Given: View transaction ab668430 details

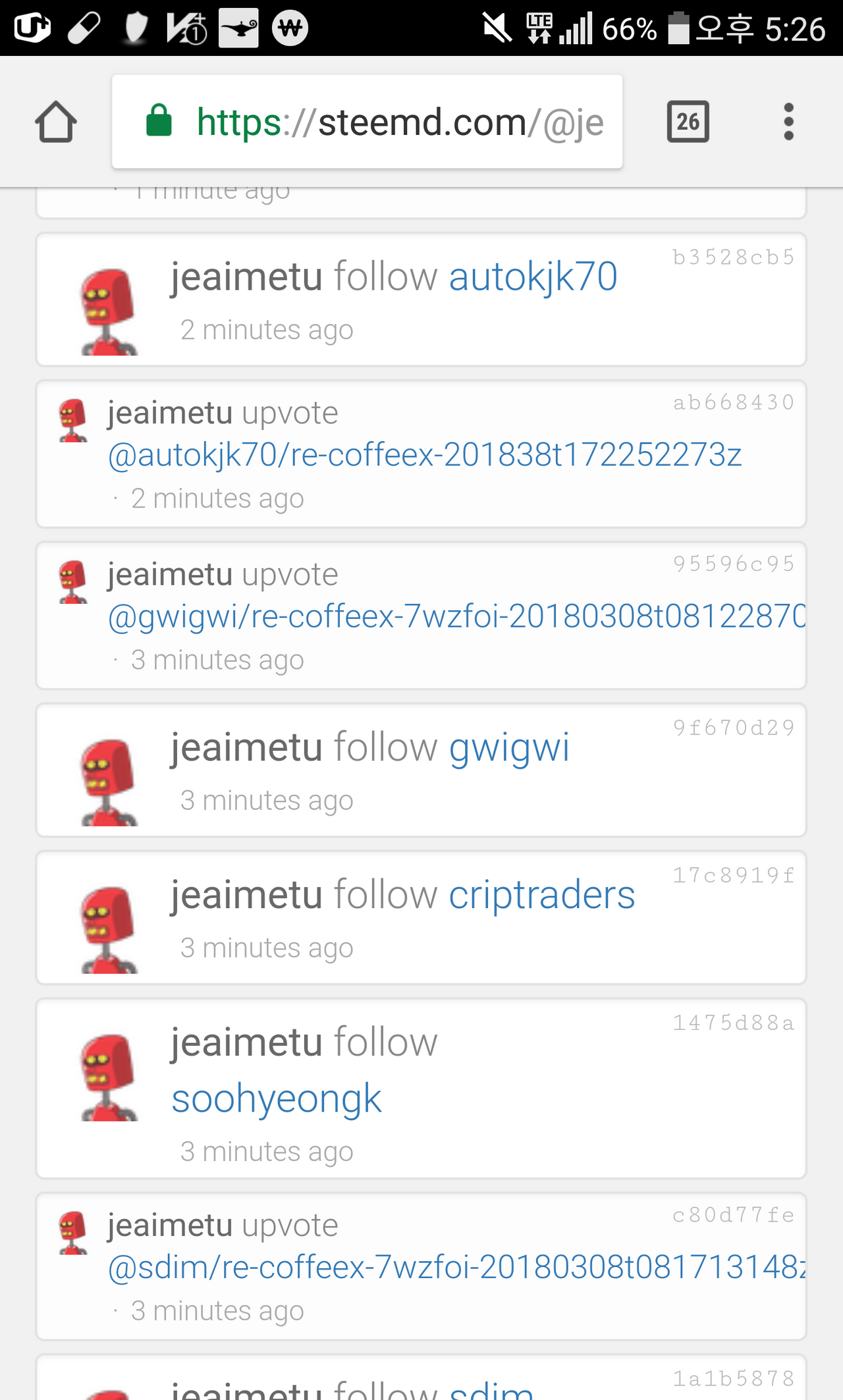Looking at the screenshot, I should 733,402.
